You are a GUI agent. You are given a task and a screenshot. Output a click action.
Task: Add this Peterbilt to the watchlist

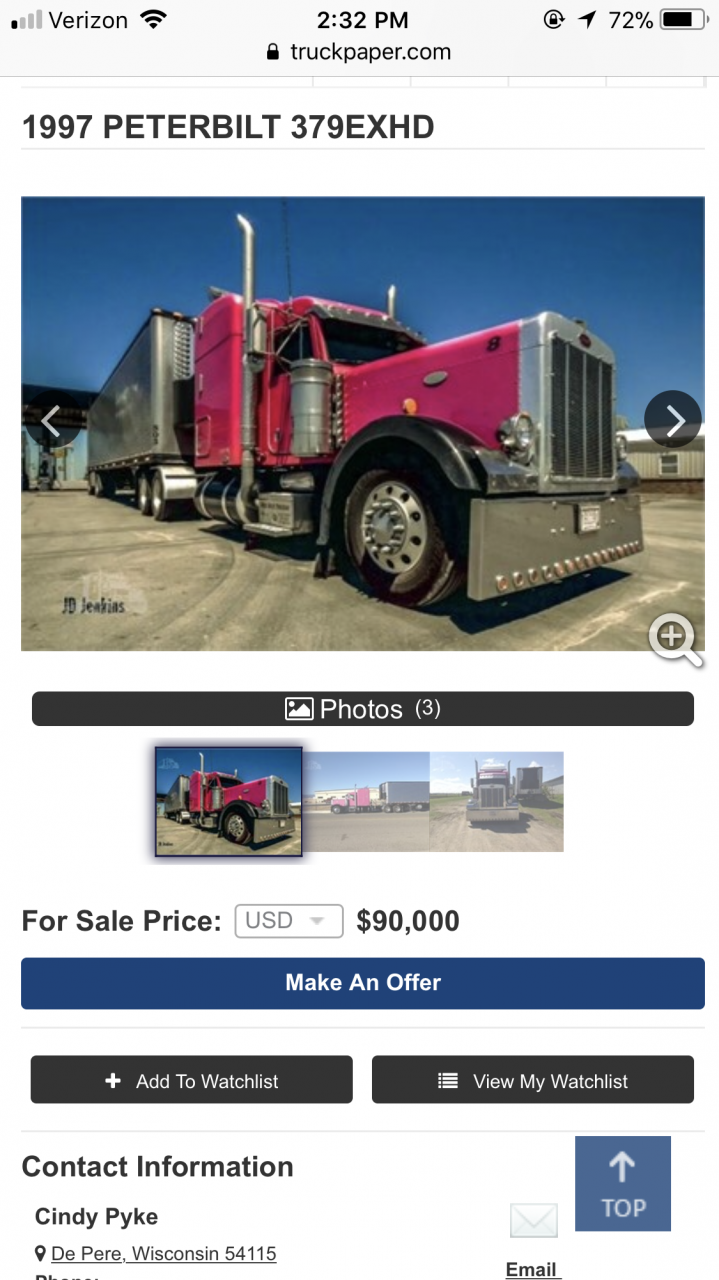[x=192, y=1080]
